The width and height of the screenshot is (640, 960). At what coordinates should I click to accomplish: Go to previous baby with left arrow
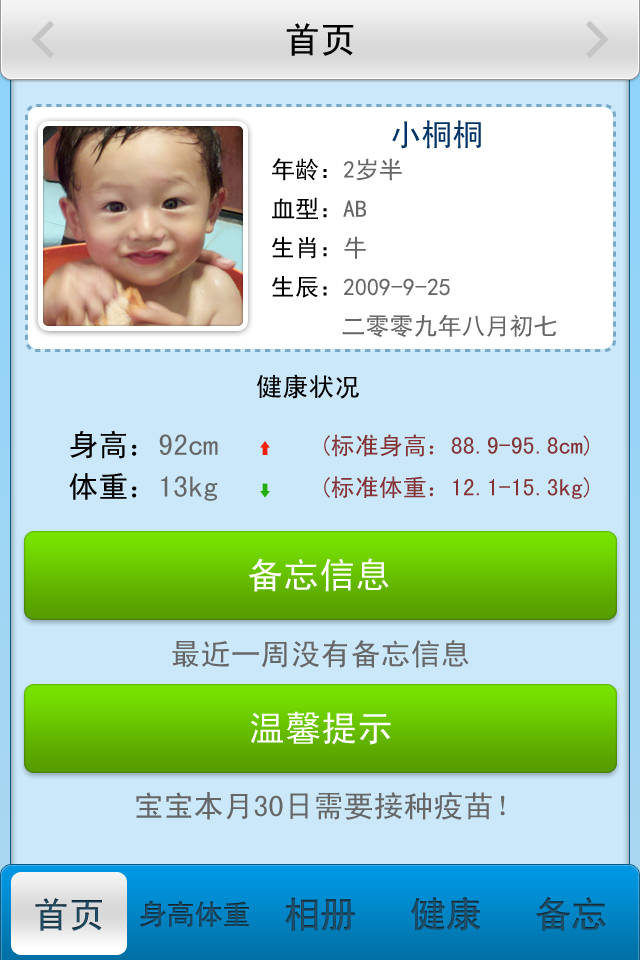point(43,40)
